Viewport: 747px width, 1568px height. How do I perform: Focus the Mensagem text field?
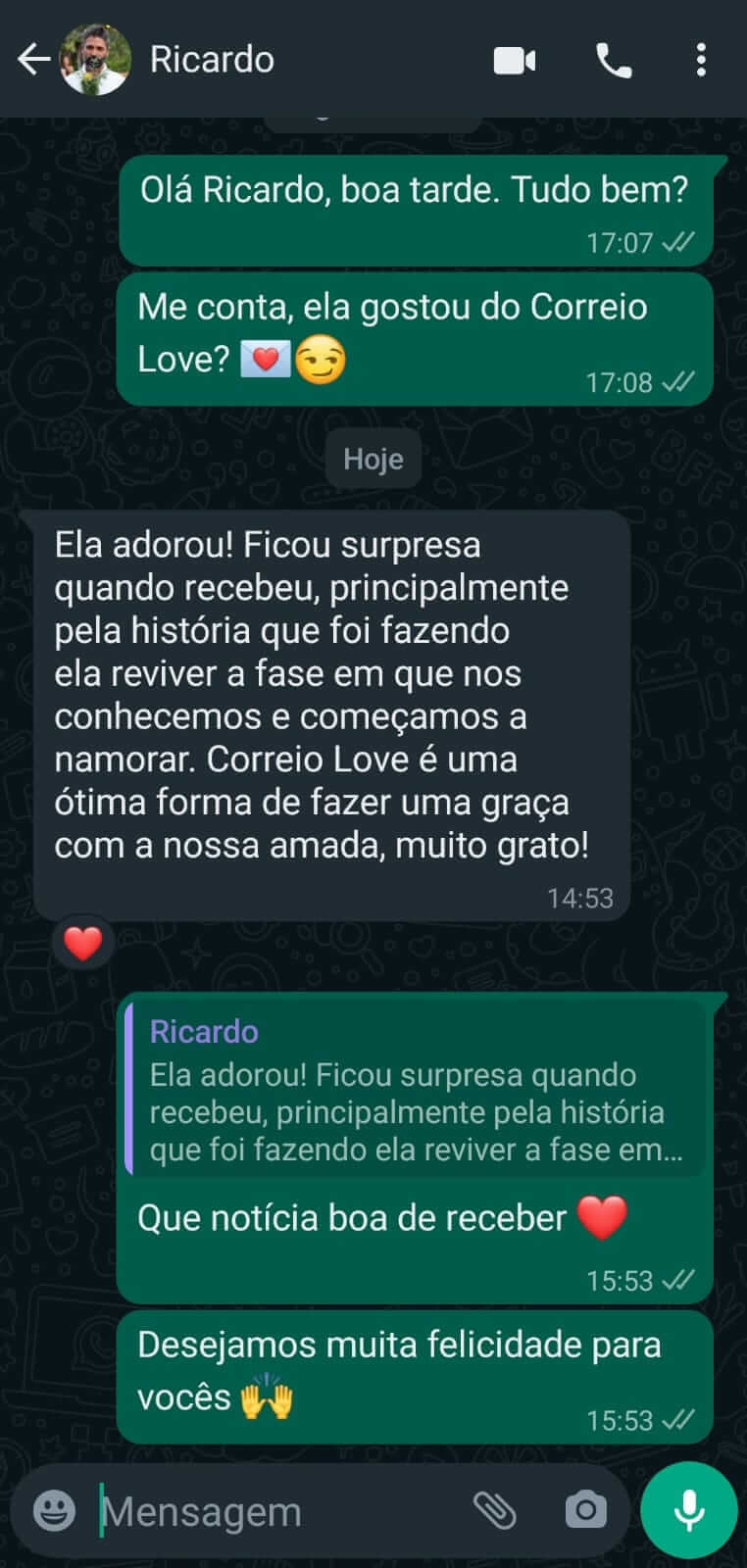(x=274, y=1511)
